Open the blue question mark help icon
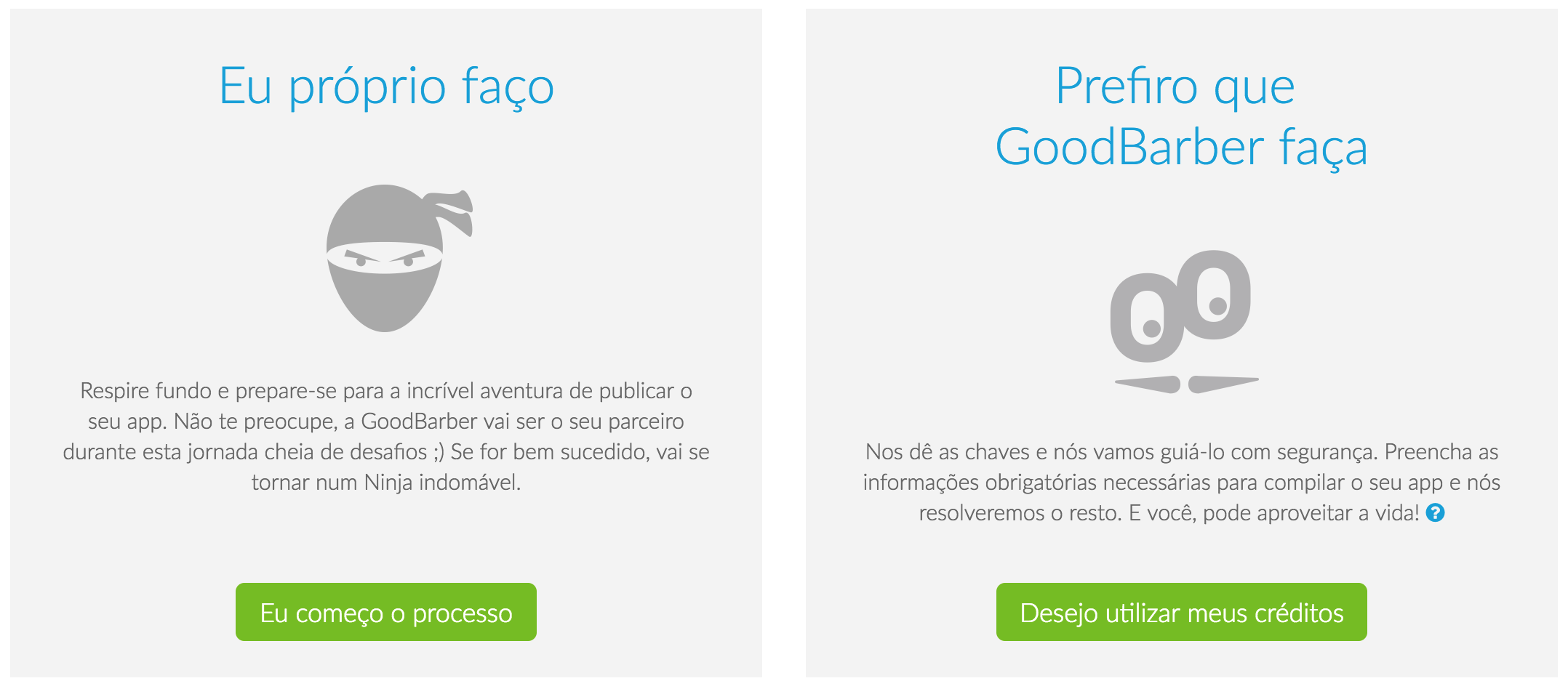The height and width of the screenshot is (689, 1568). pyautogui.click(x=1435, y=513)
